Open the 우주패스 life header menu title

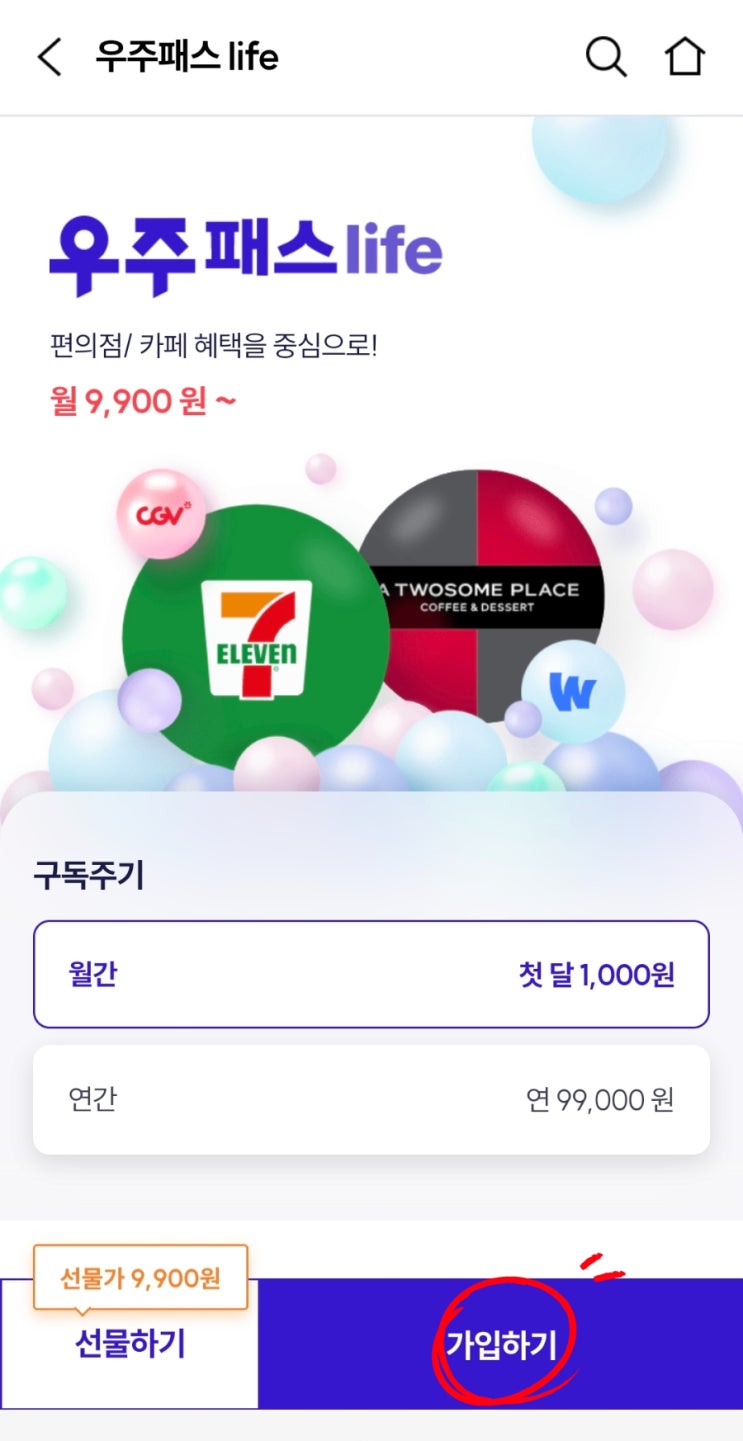click(x=184, y=57)
